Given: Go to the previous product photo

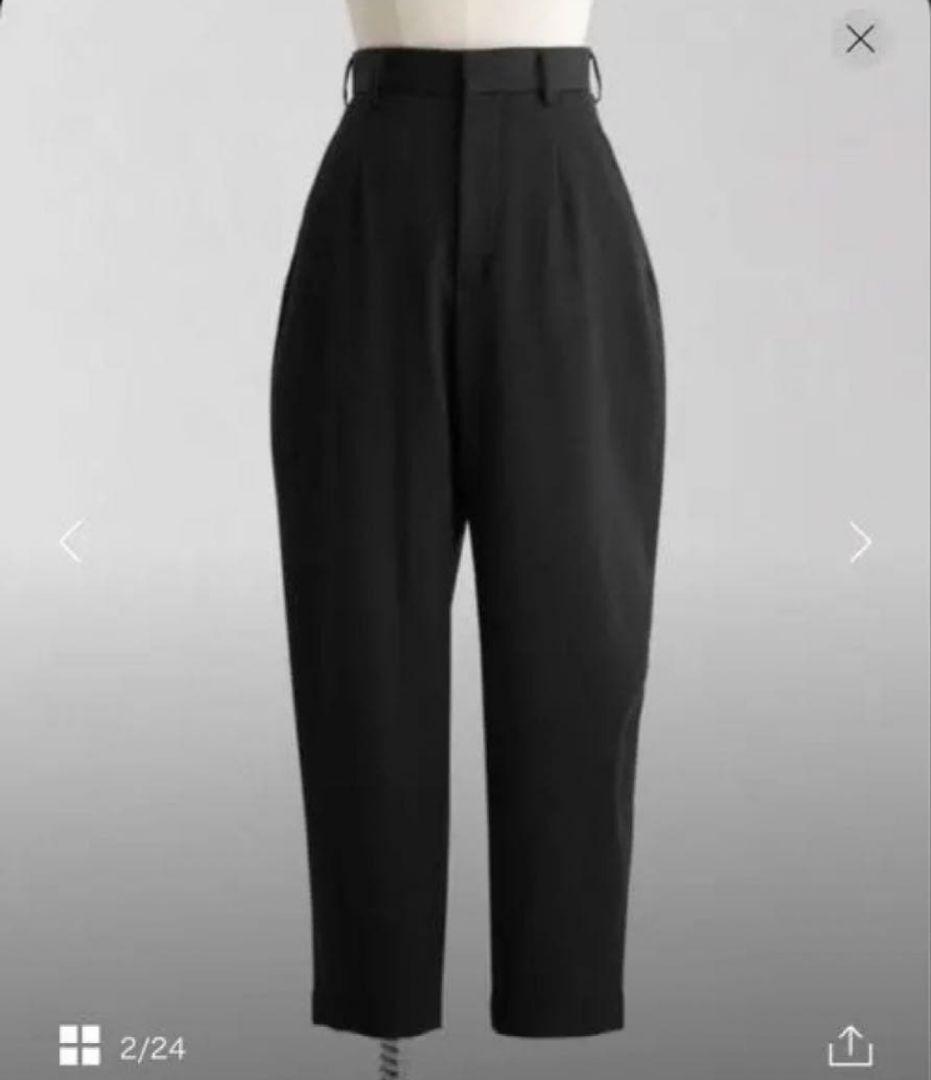Looking at the screenshot, I should (71, 542).
